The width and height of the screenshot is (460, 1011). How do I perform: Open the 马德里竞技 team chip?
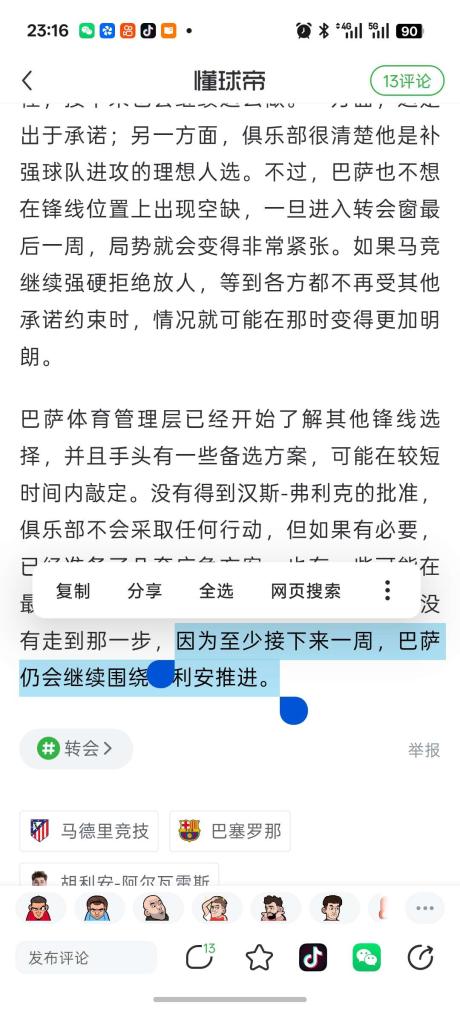pos(89,830)
